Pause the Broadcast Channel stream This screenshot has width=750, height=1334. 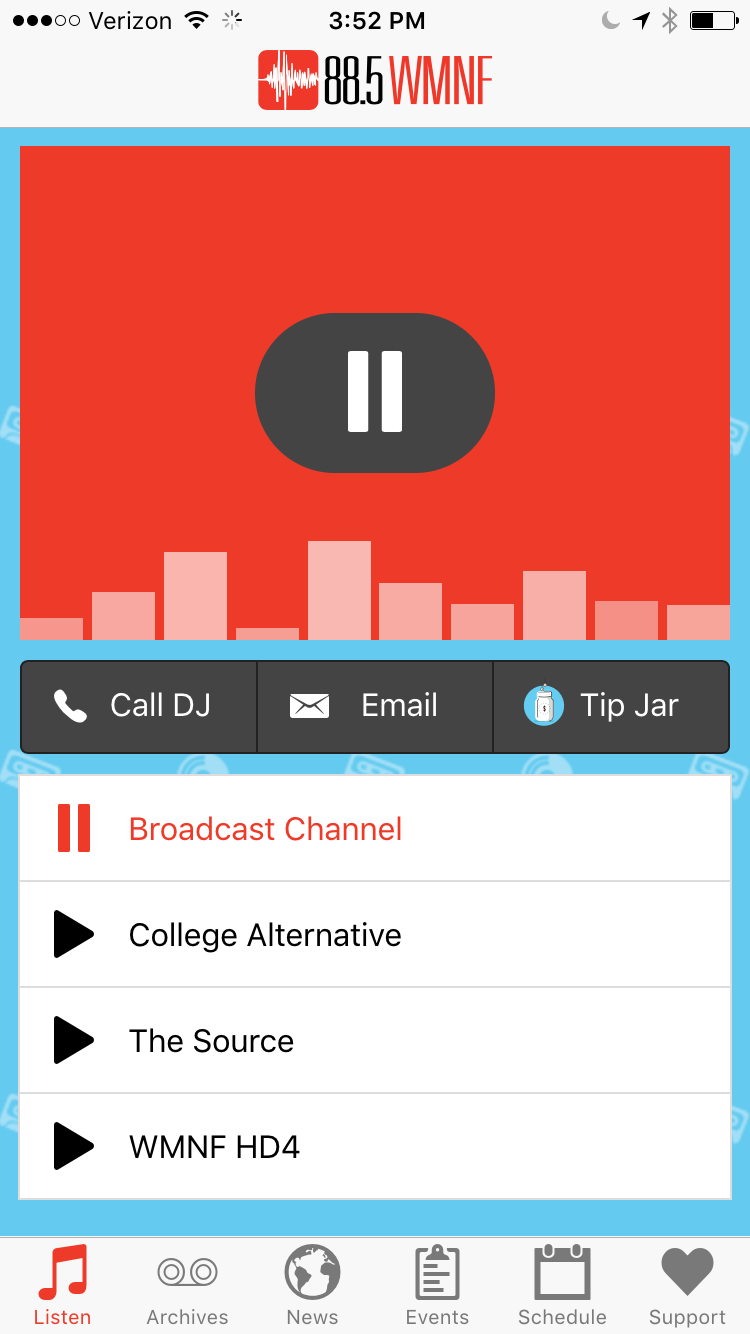[73, 828]
